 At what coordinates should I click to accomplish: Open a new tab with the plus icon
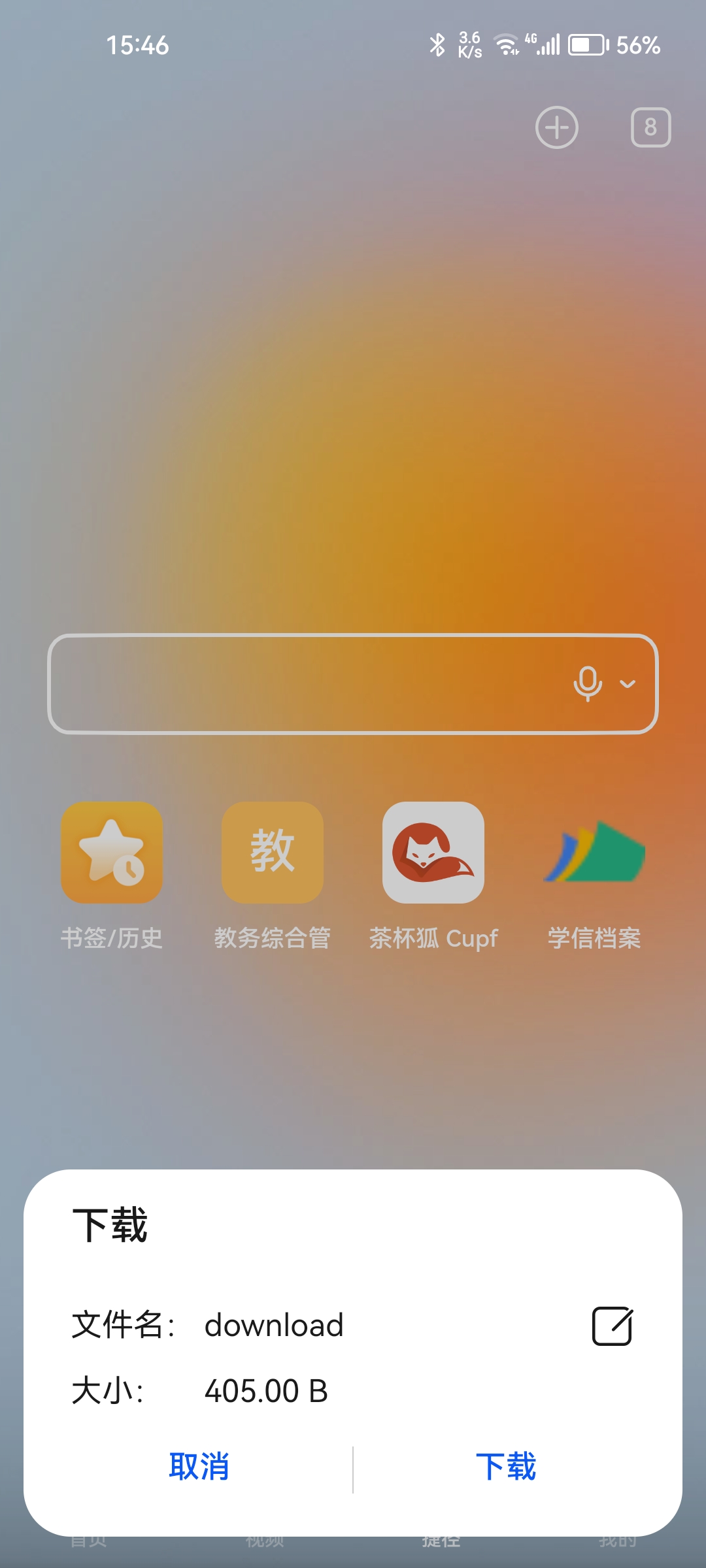point(556,127)
